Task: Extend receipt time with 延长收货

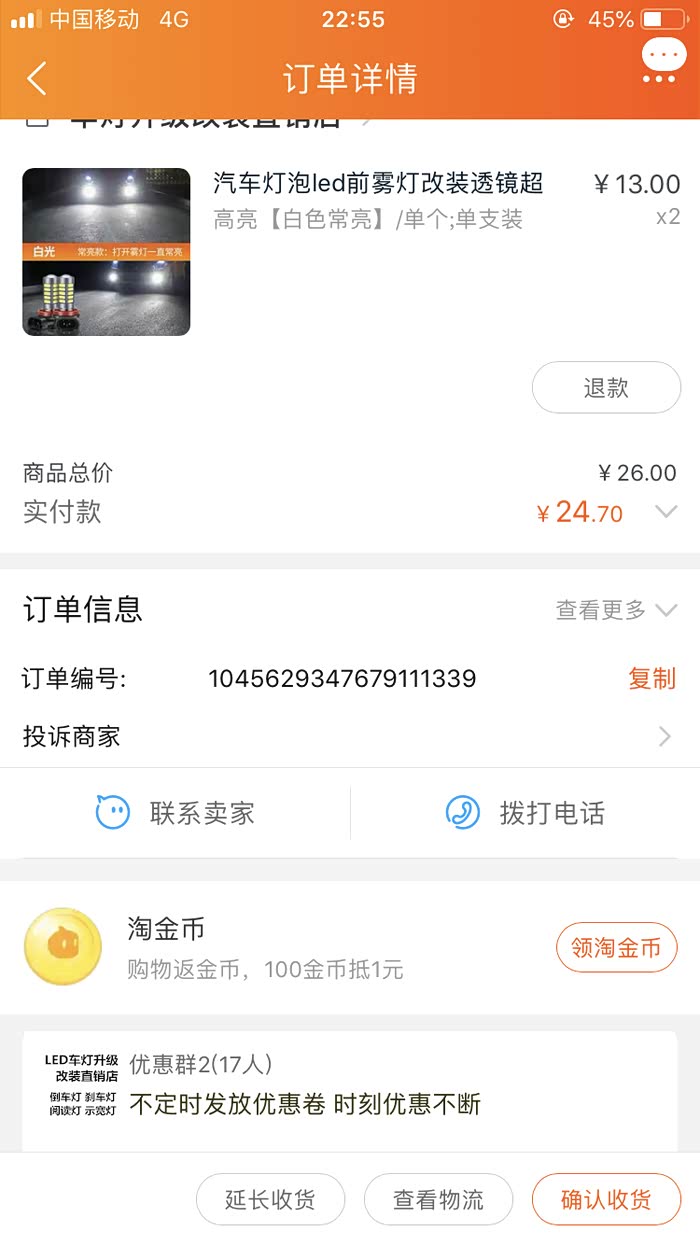Action: pyautogui.click(x=270, y=1199)
